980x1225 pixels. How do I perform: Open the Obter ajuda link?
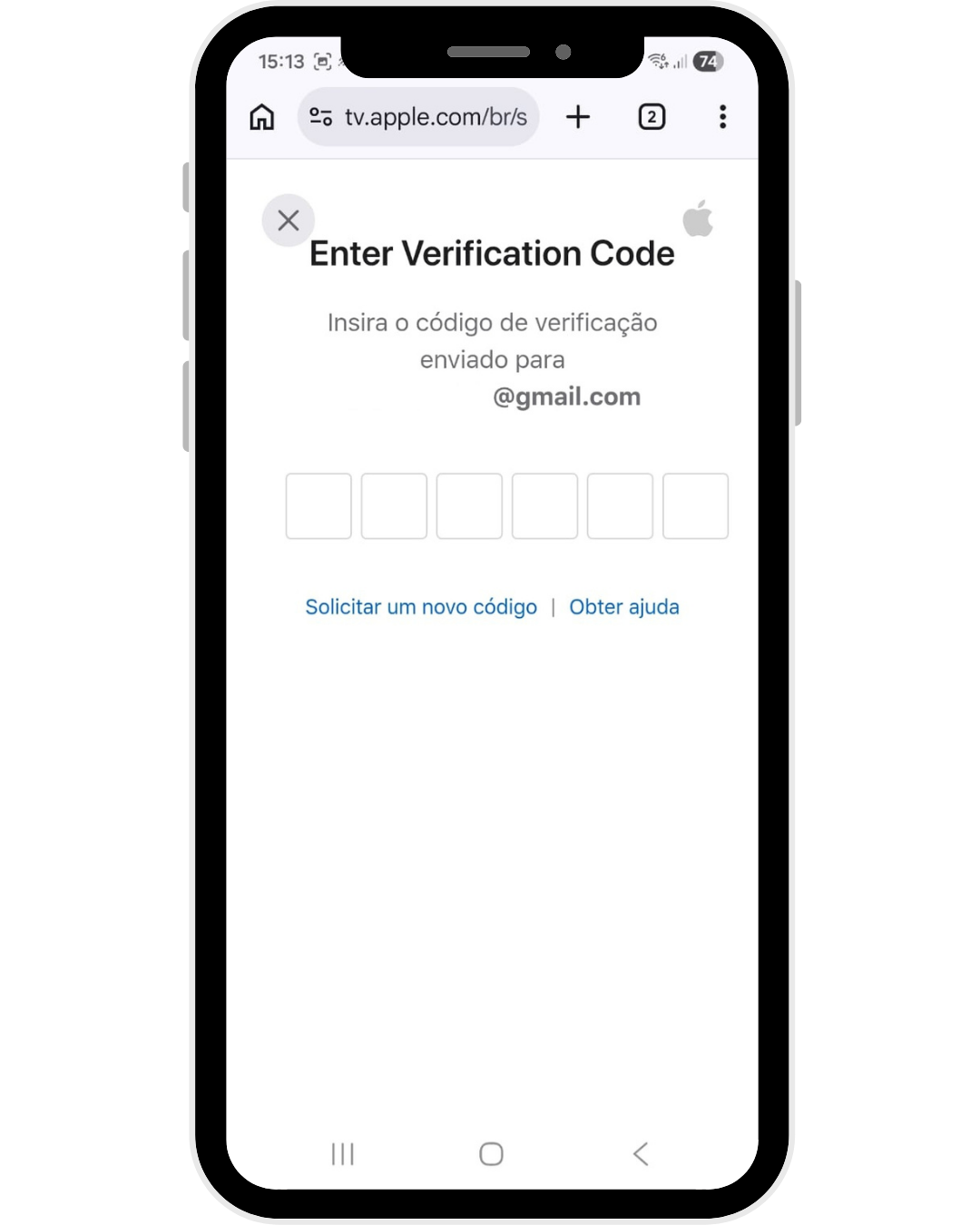pos(624,607)
